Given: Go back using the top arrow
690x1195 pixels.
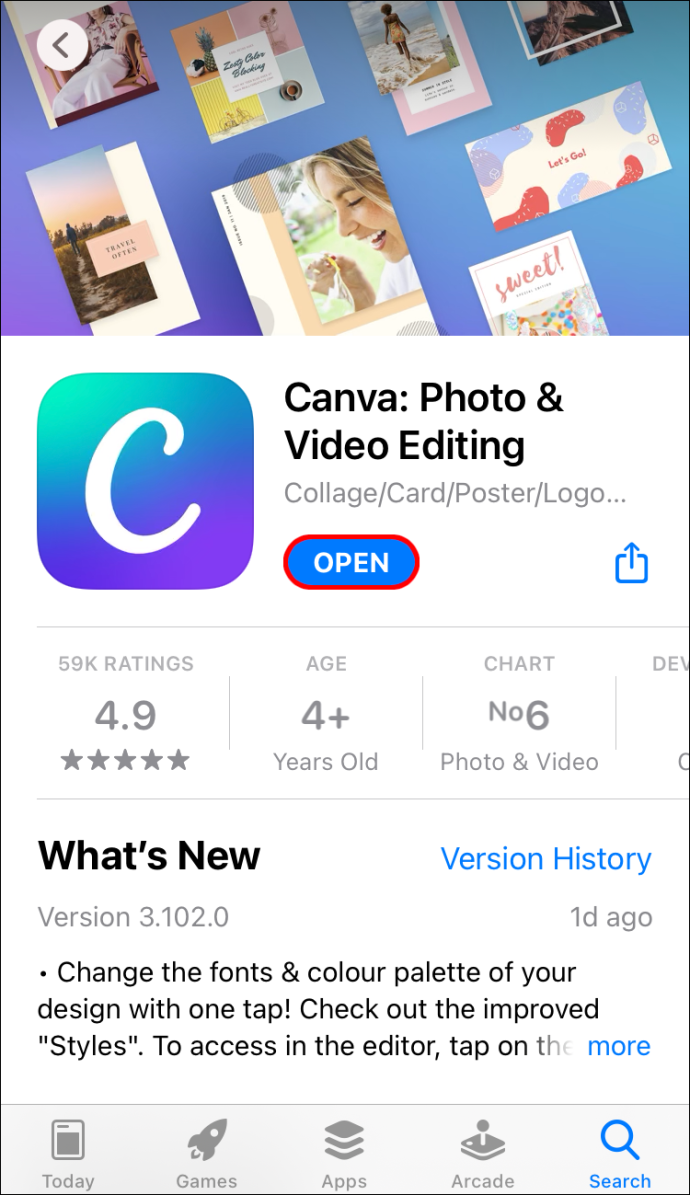Looking at the screenshot, I should pos(62,45).
